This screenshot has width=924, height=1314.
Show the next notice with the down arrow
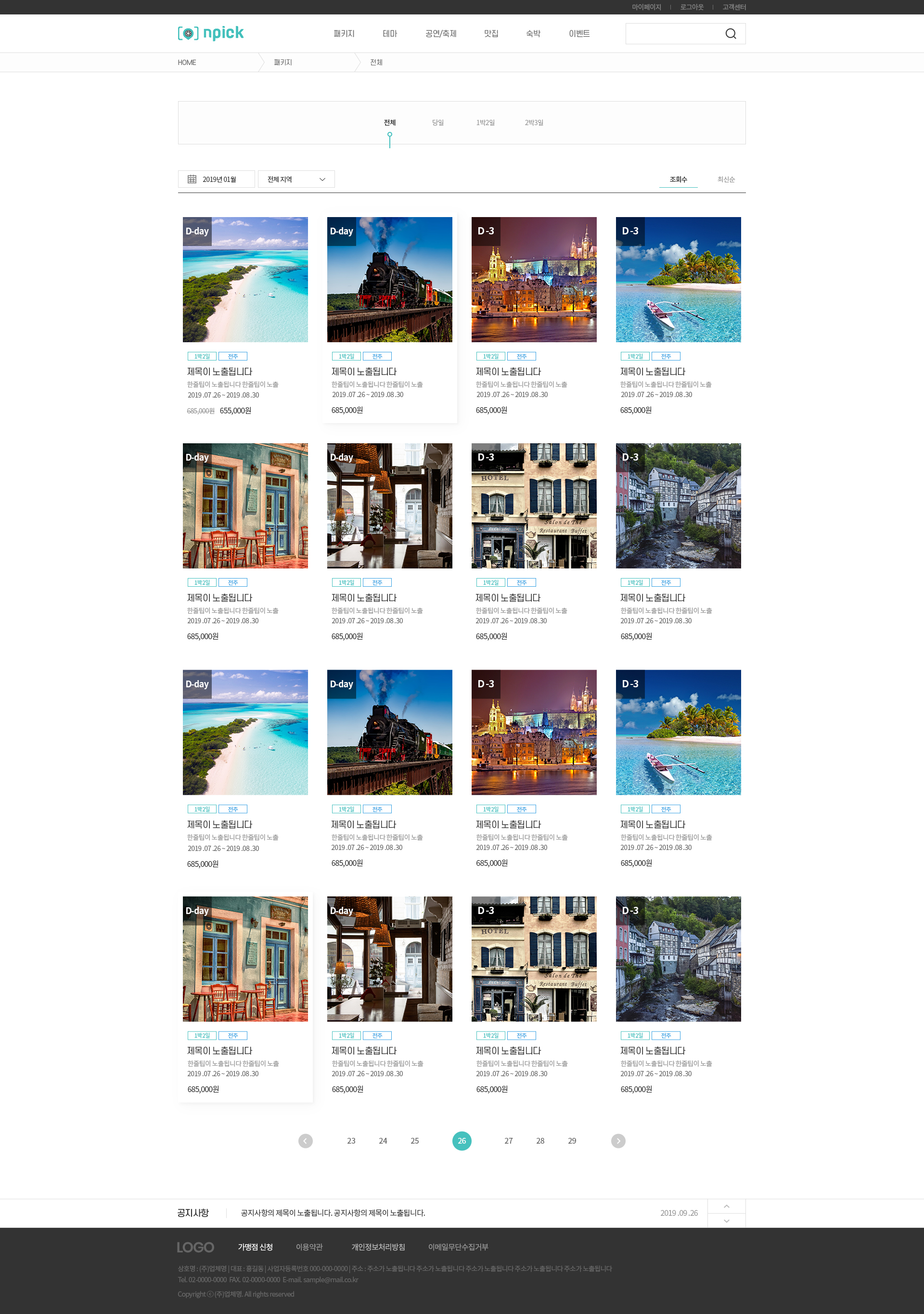coord(726,1221)
